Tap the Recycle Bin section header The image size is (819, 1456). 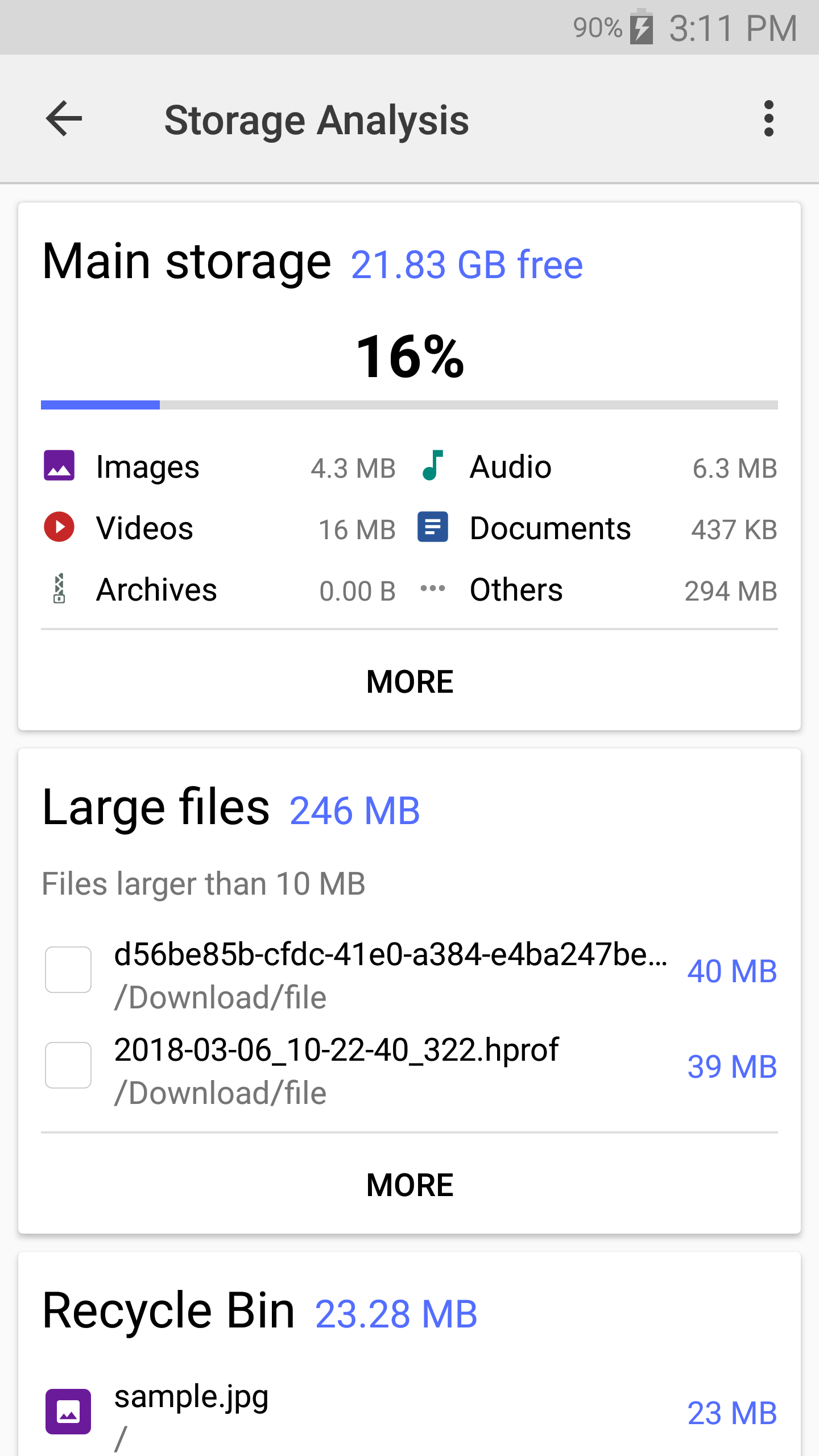coord(169,1312)
